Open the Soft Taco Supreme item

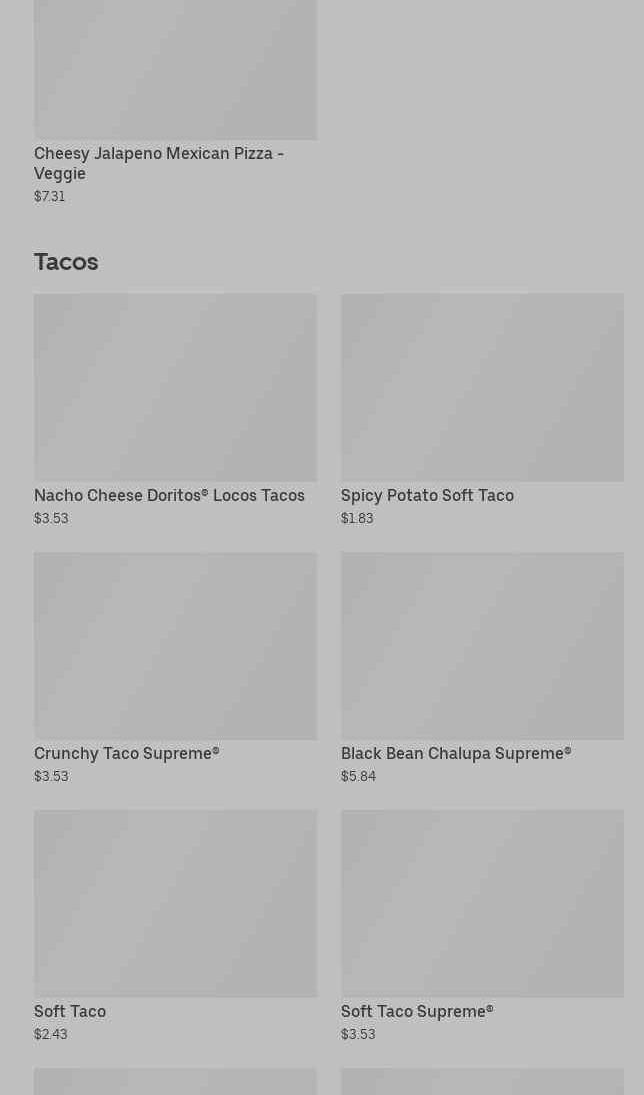point(482,926)
